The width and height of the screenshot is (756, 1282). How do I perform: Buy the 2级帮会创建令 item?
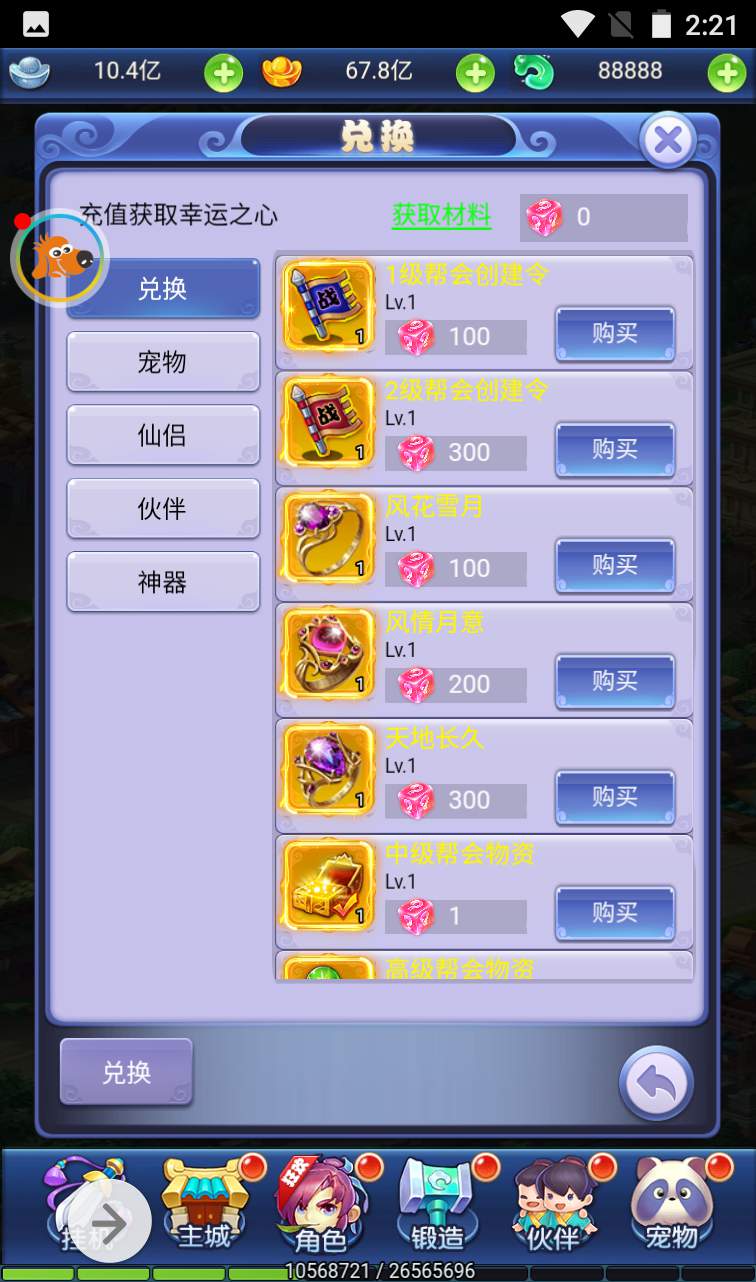pyautogui.click(x=615, y=450)
